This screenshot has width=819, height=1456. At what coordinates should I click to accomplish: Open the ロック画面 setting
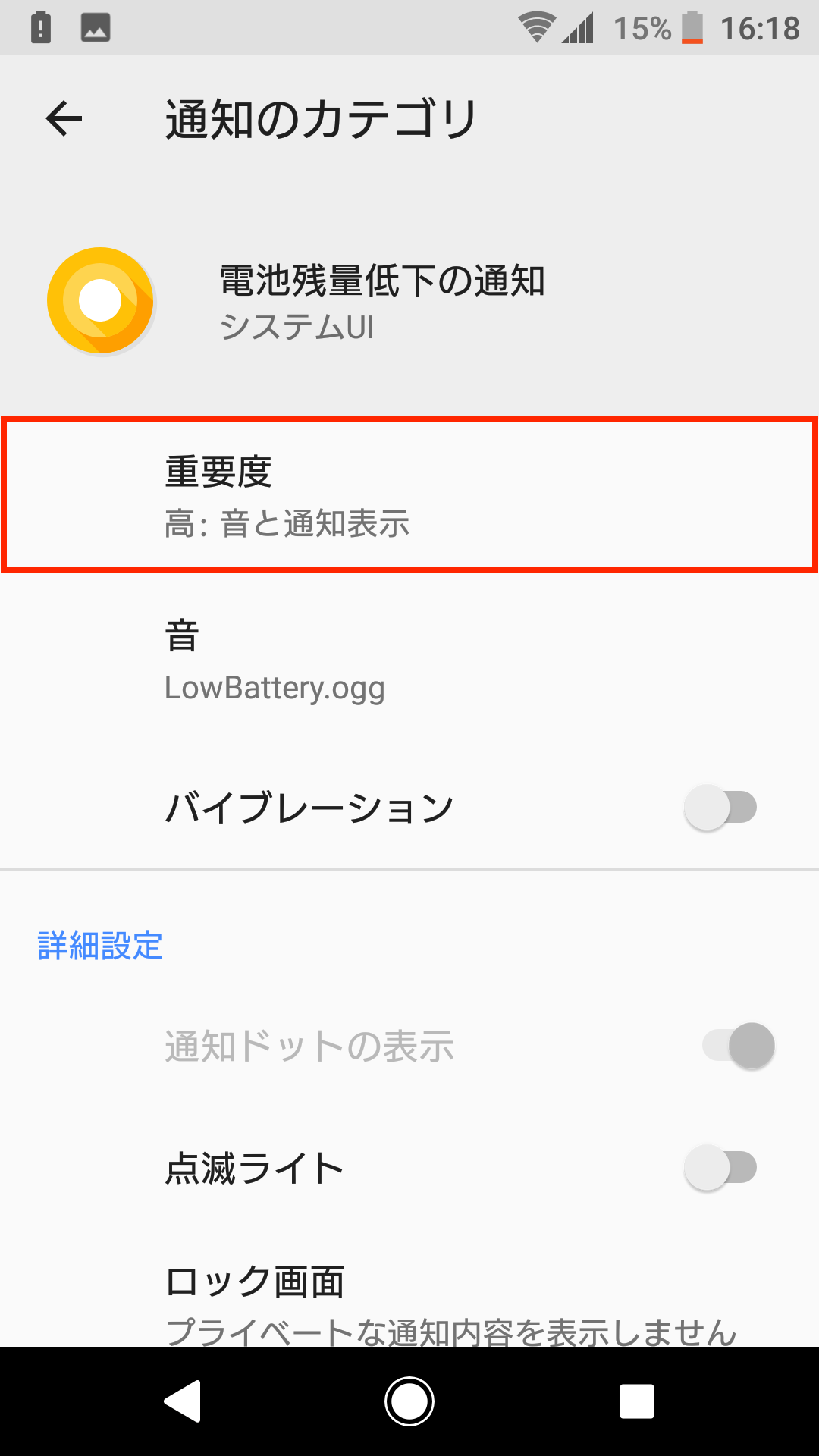[x=409, y=1303]
